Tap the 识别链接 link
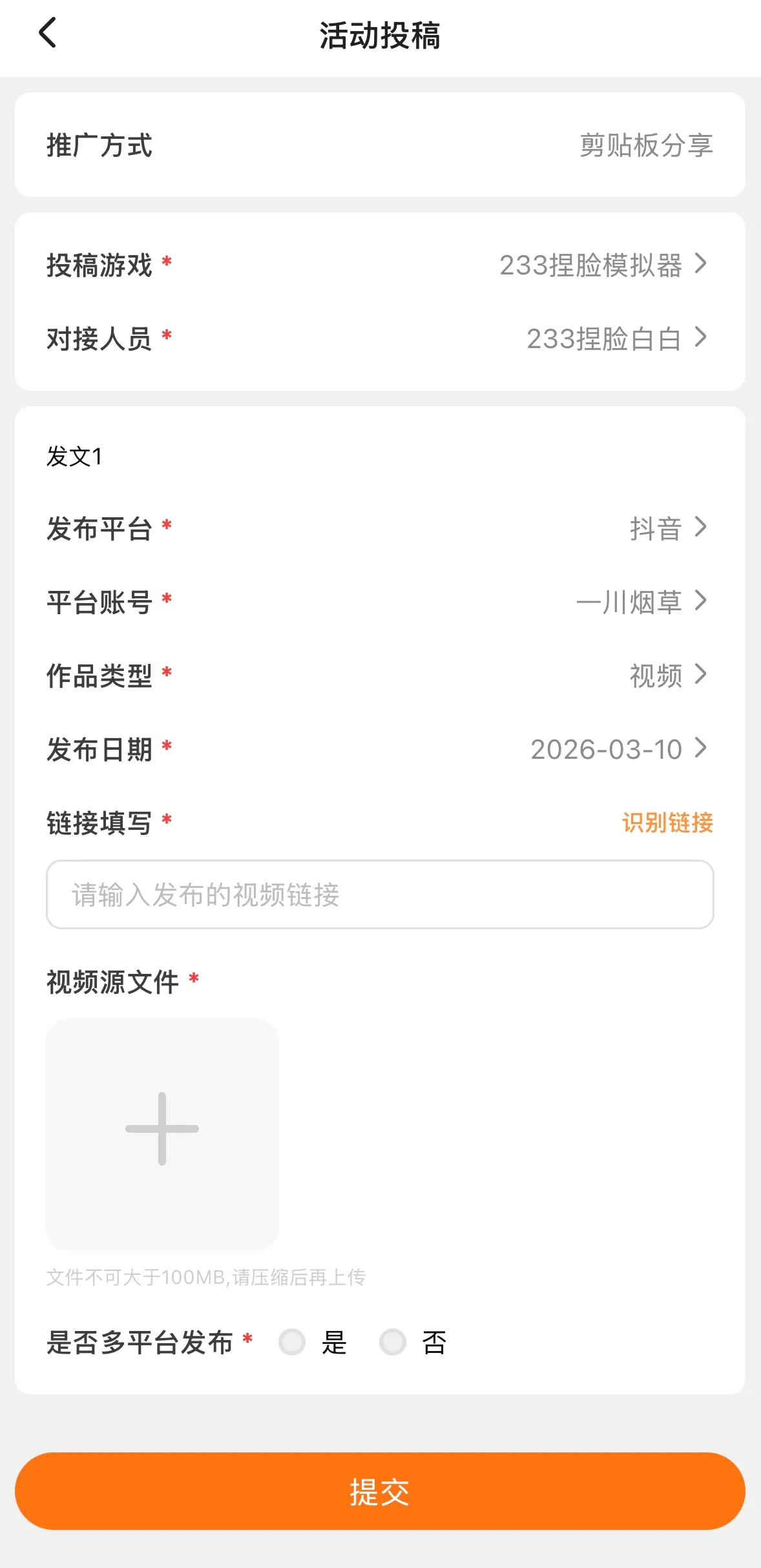The image size is (761, 1568). coord(667,823)
